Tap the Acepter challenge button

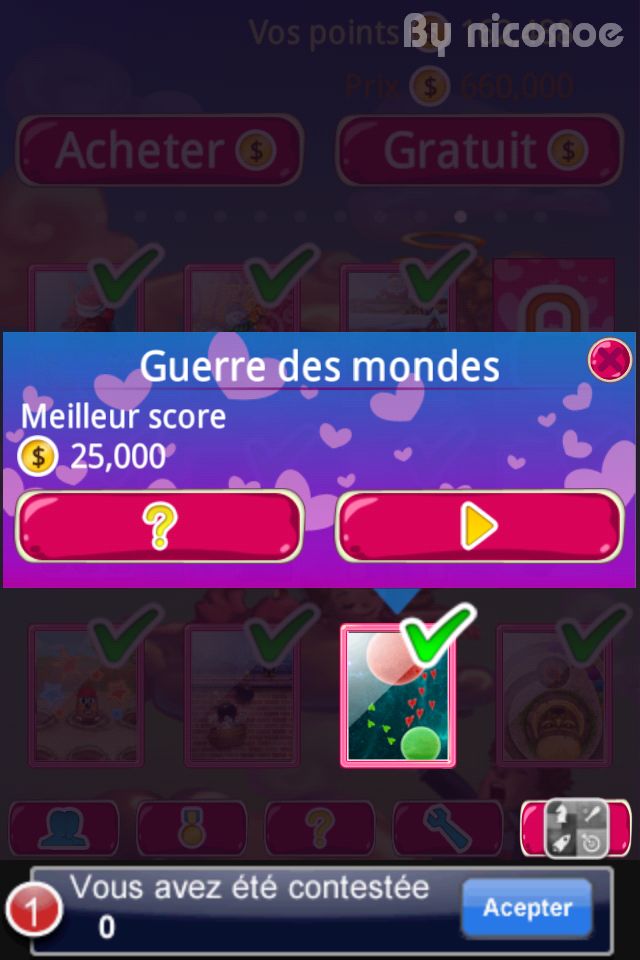[527, 908]
